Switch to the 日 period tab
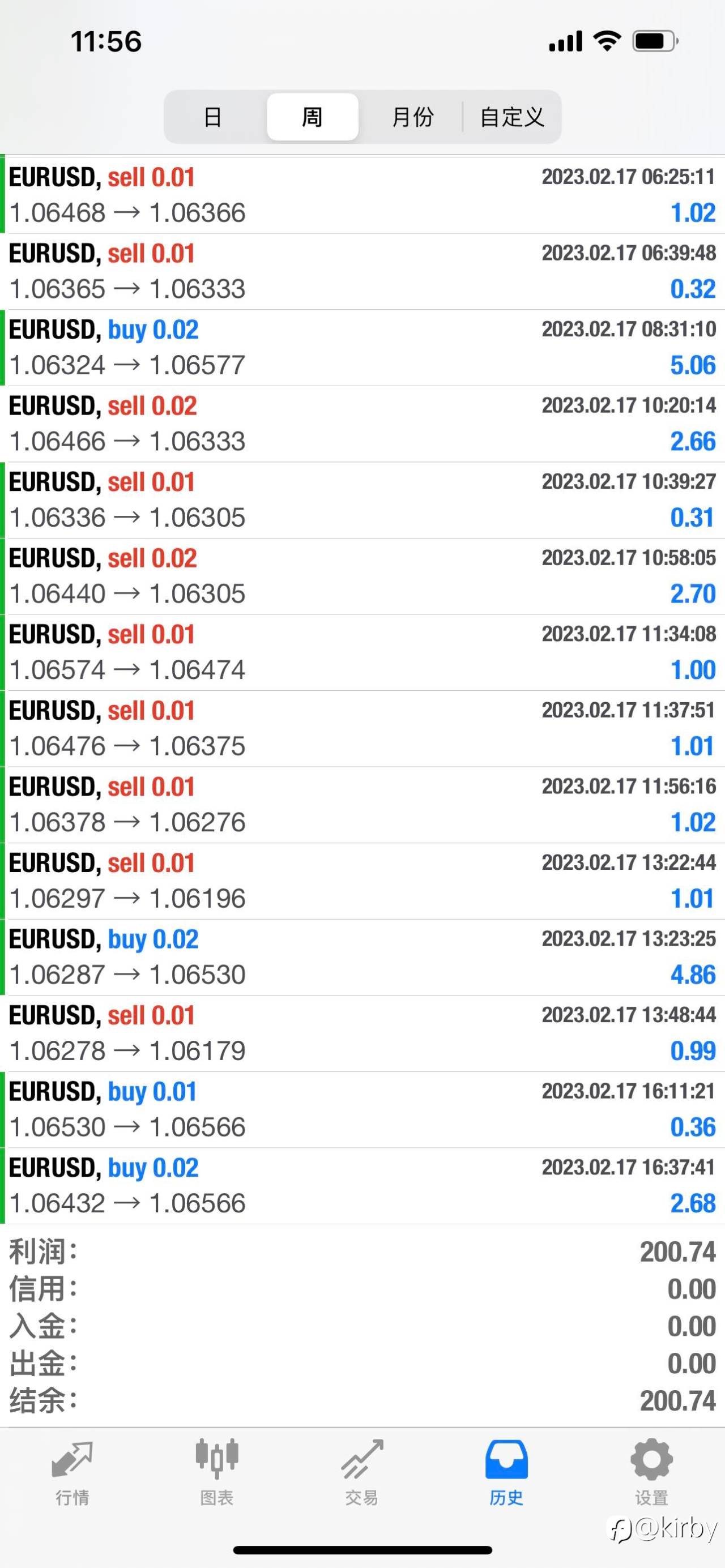The width and height of the screenshot is (725, 1568). [213, 117]
